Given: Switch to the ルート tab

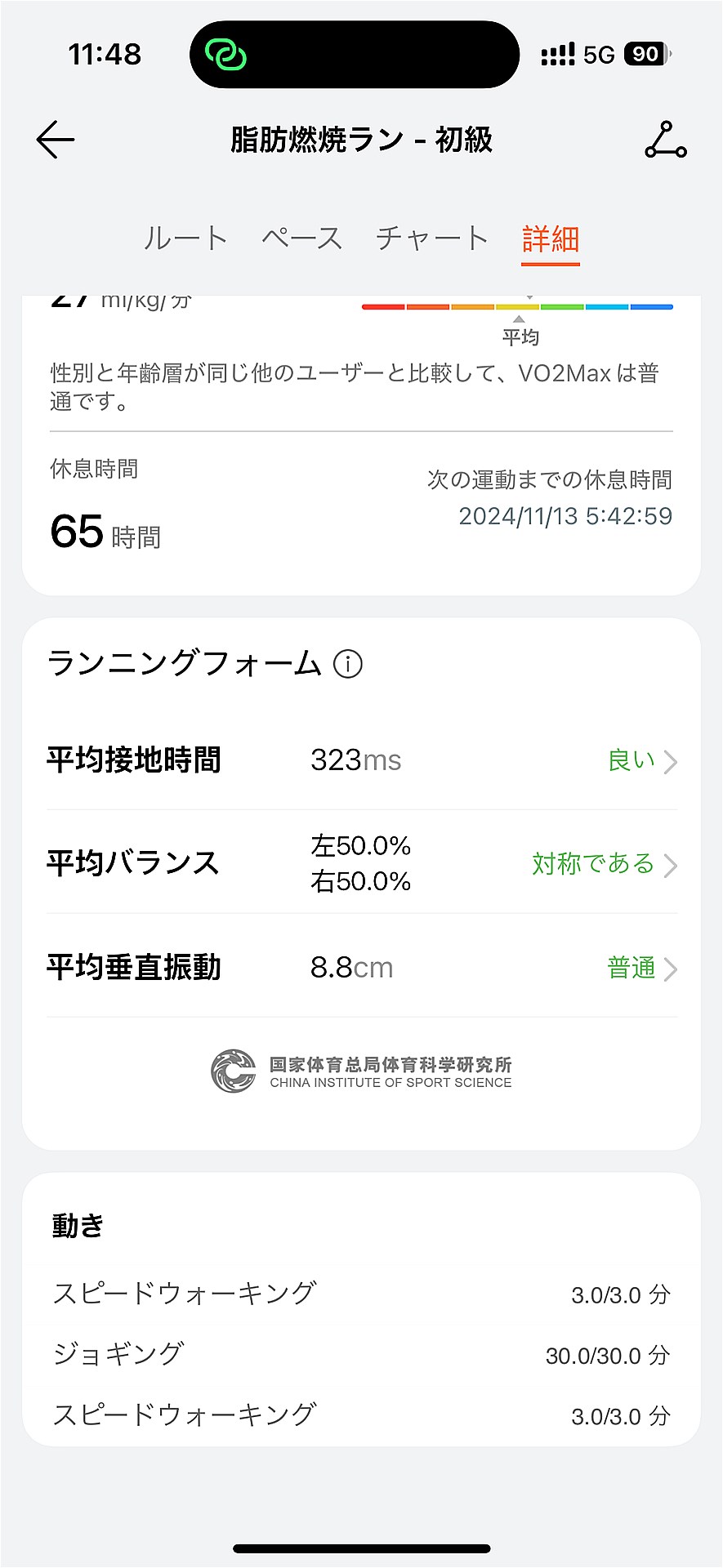Looking at the screenshot, I should (185, 238).
